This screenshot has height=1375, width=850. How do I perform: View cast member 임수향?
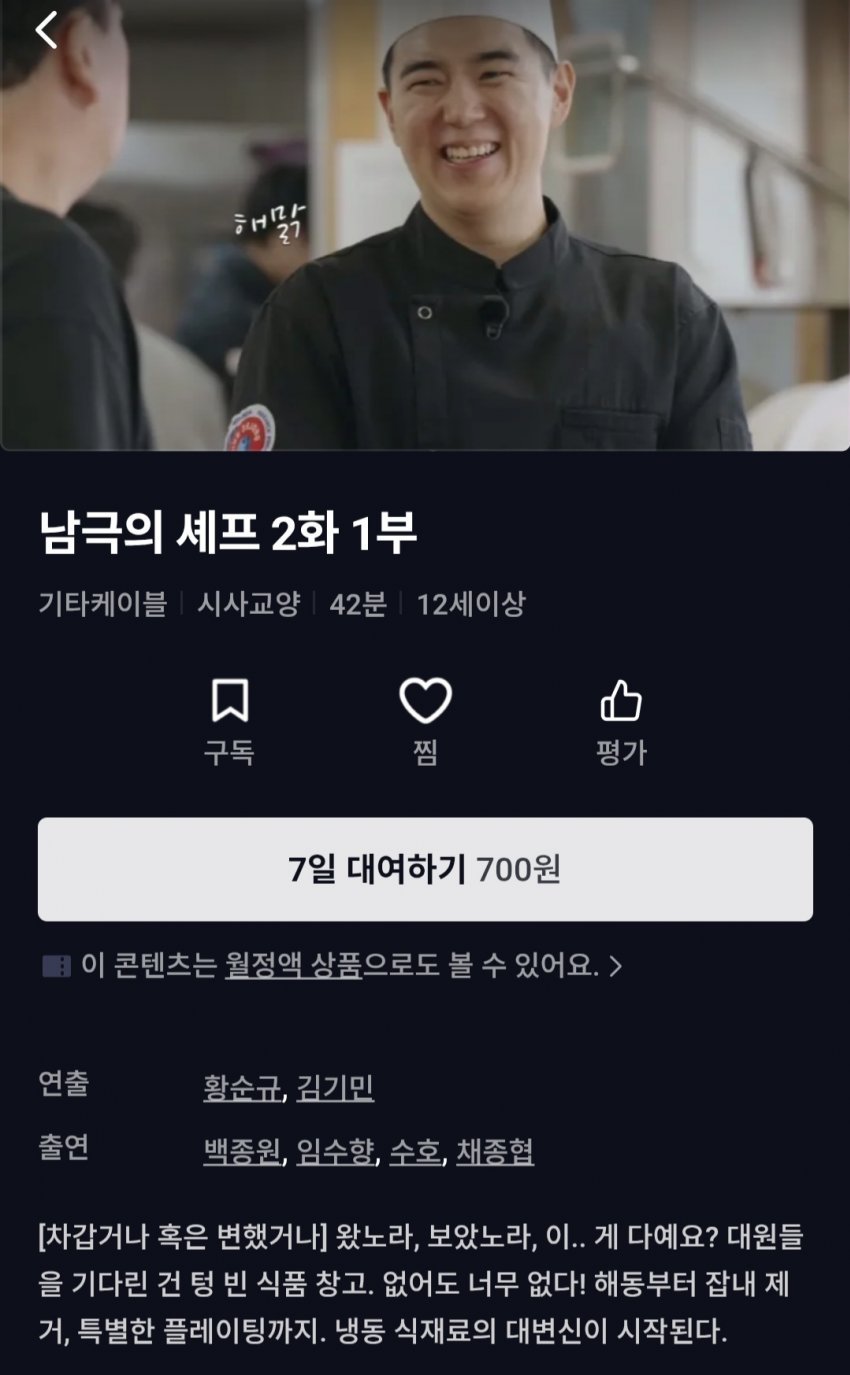[335, 1153]
